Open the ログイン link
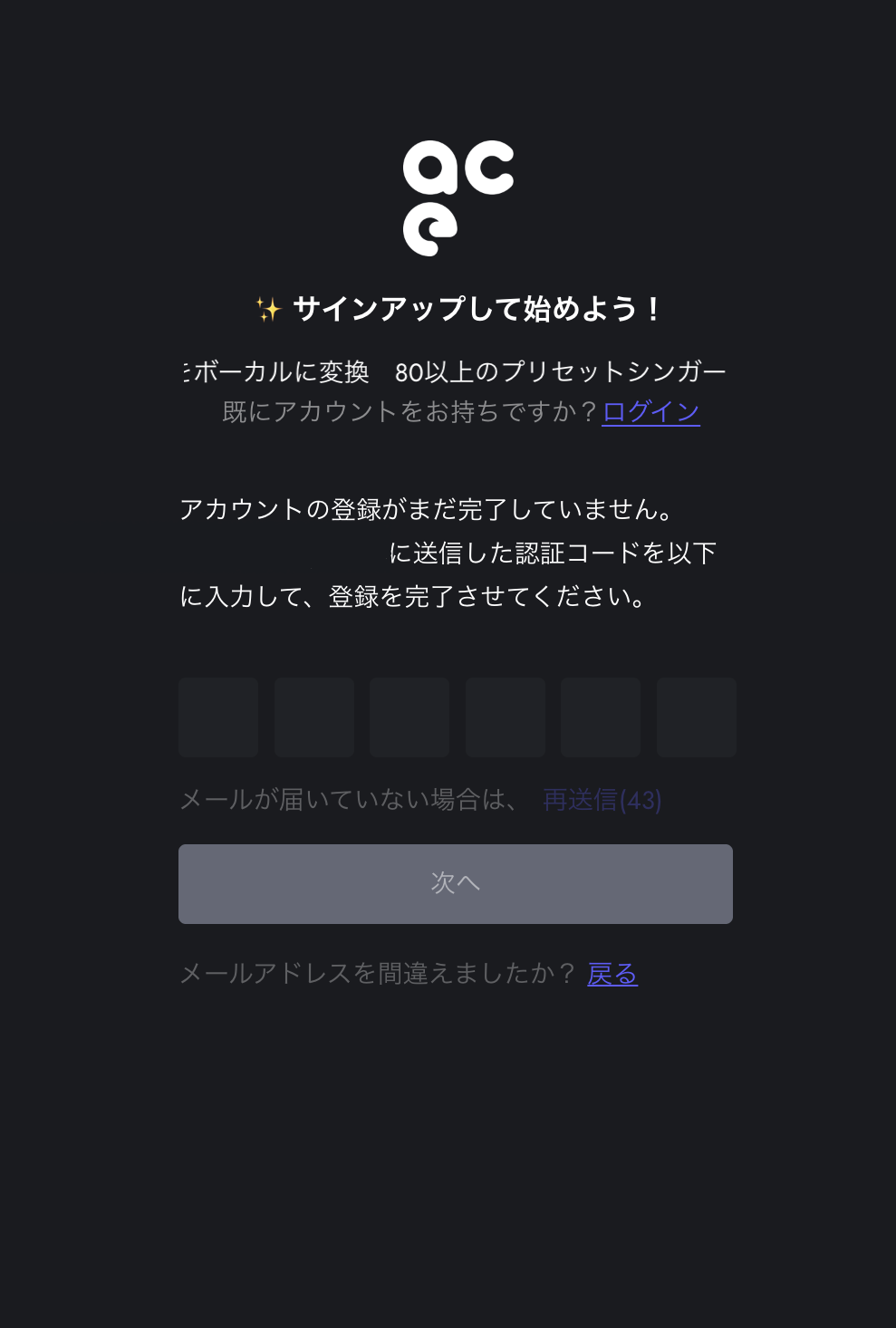896x1328 pixels. click(650, 412)
